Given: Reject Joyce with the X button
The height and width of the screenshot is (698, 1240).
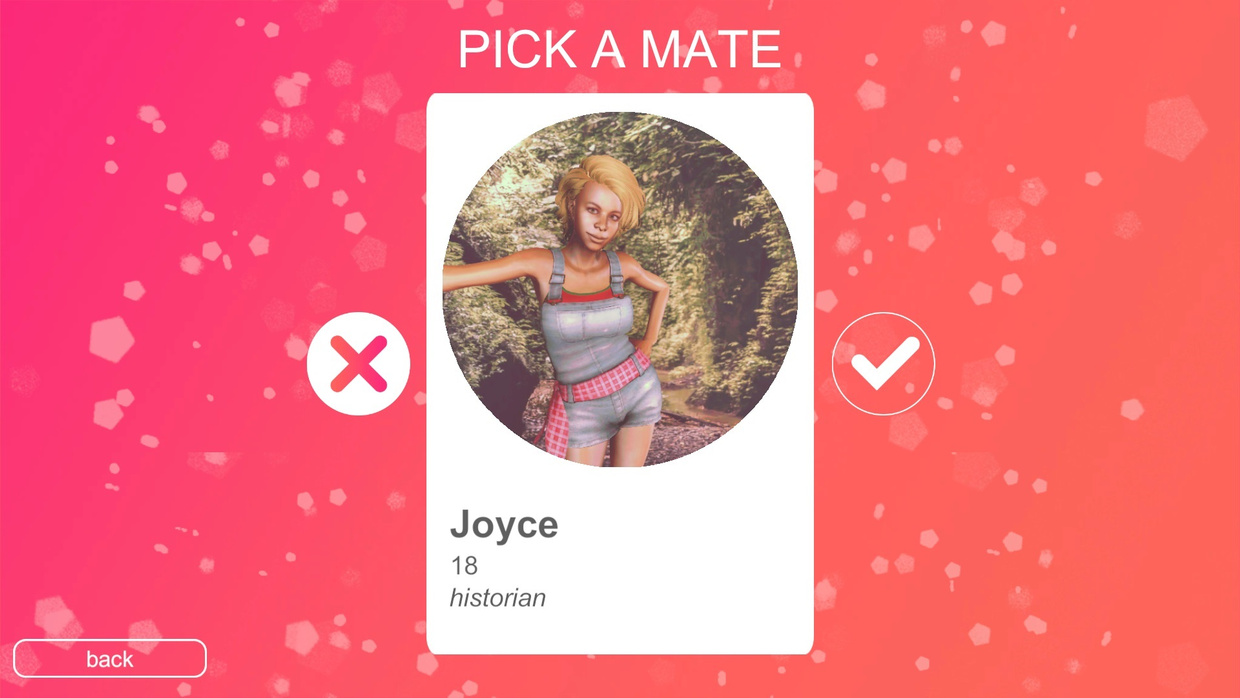Looking at the screenshot, I should click(x=358, y=364).
